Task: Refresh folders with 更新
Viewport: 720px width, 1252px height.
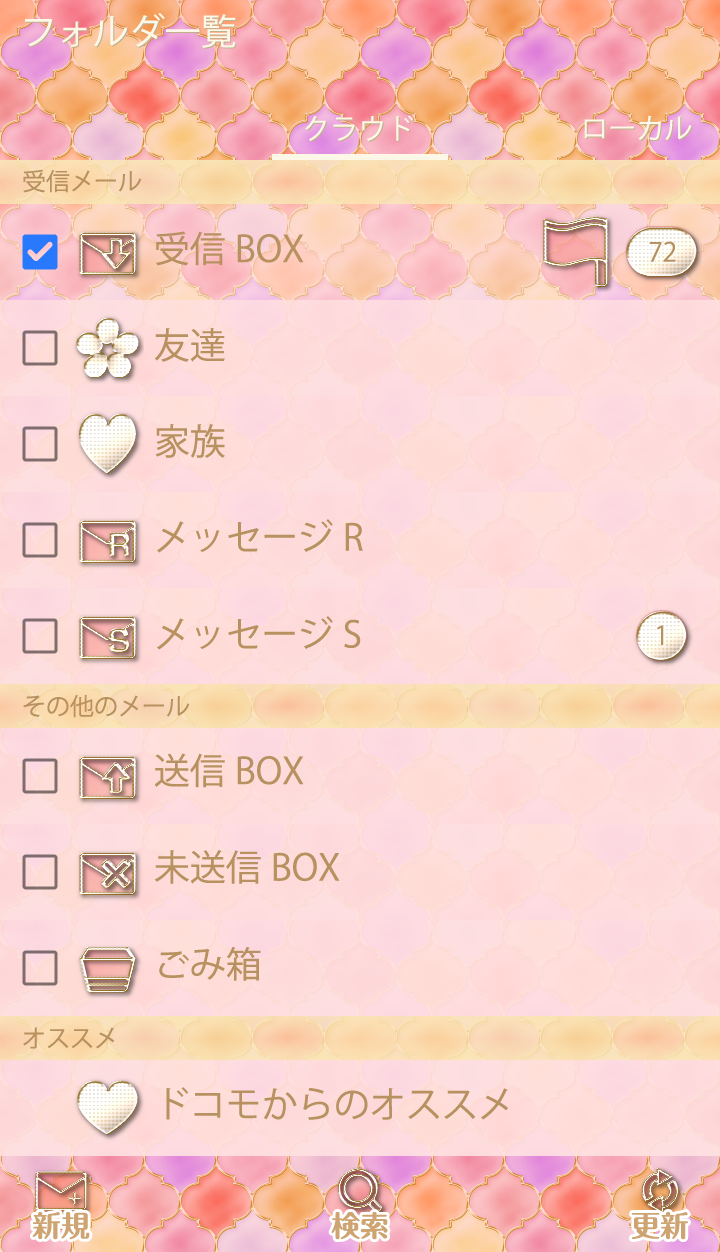Action: [x=659, y=1205]
